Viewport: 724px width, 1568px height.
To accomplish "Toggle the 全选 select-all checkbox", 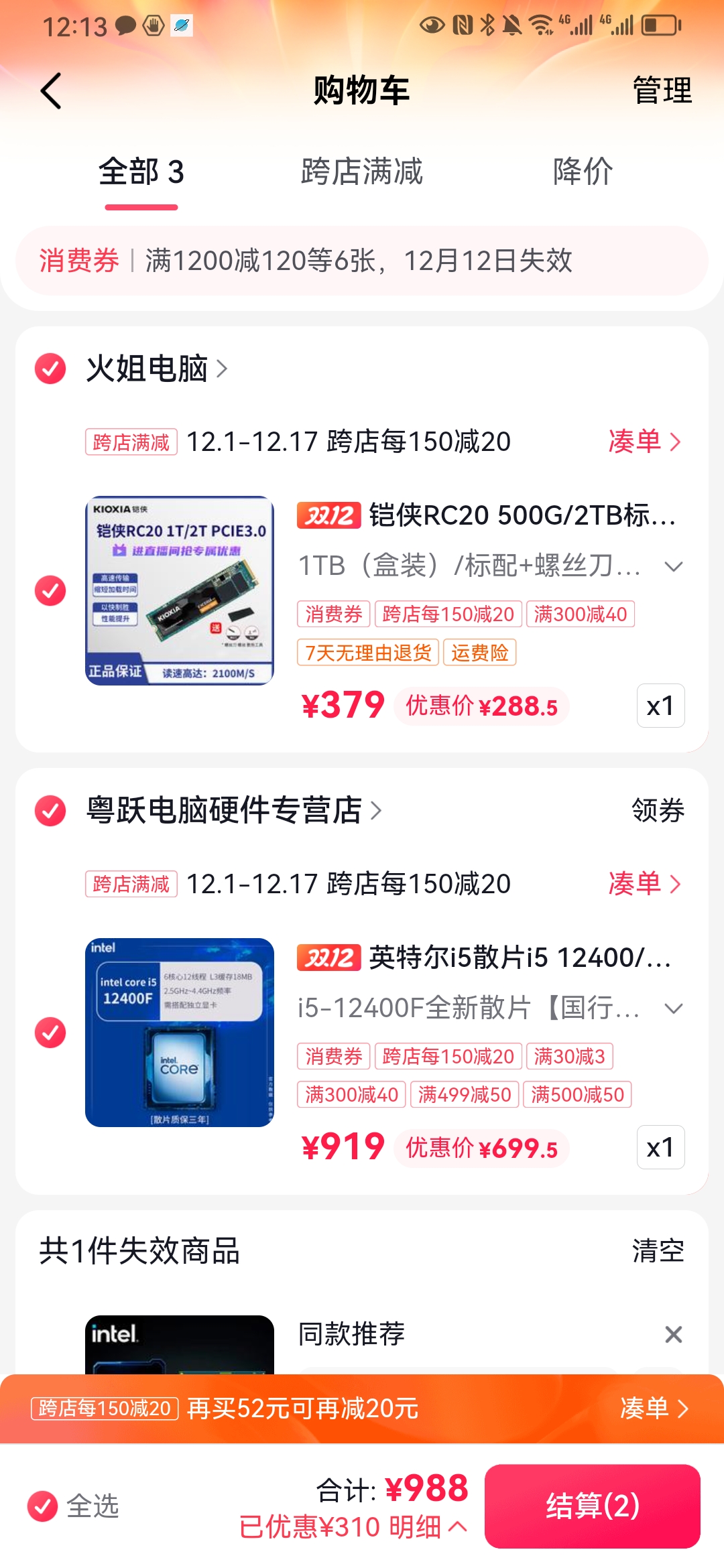I will pyautogui.click(x=43, y=1506).
